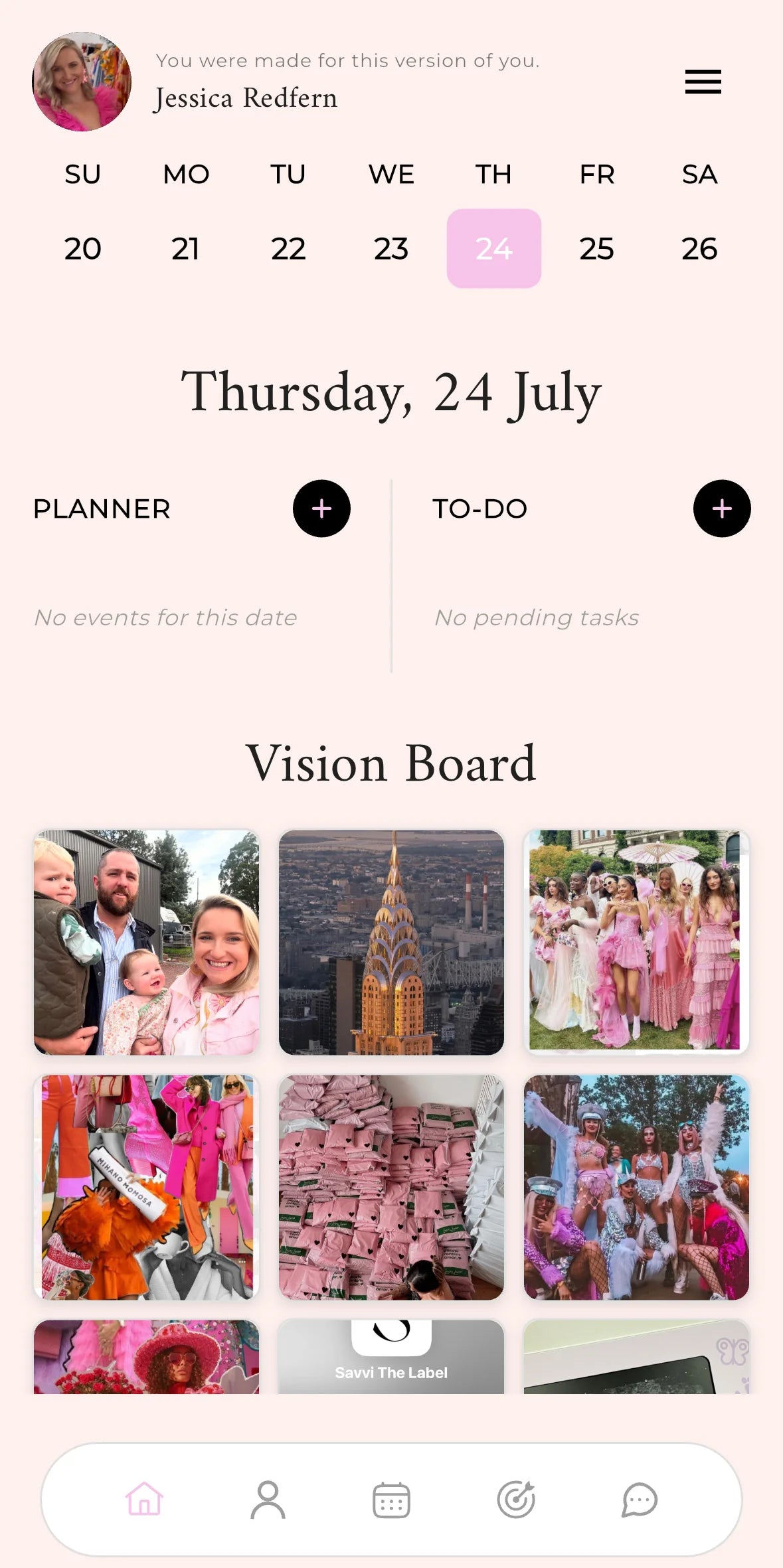This screenshot has width=783, height=1568.
Task: Select Sunday 20 in the week calendar
Action: pyautogui.click(x=83, y=249)
